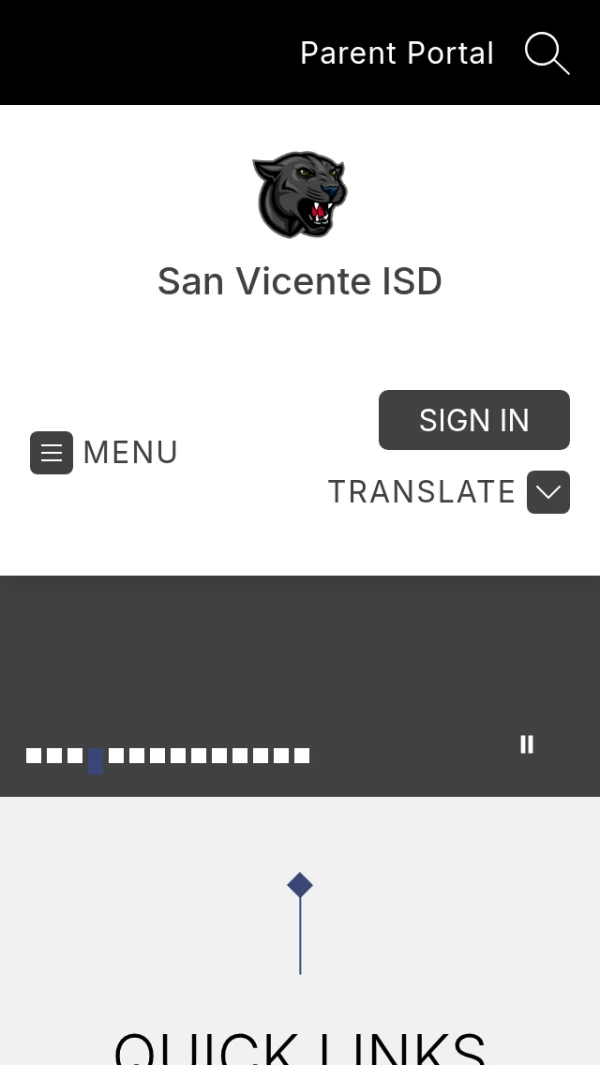This screenshot has height=1065, width=600.
Task: Go to the San Vicente ISD homepage logo
Action: [300, 195]
